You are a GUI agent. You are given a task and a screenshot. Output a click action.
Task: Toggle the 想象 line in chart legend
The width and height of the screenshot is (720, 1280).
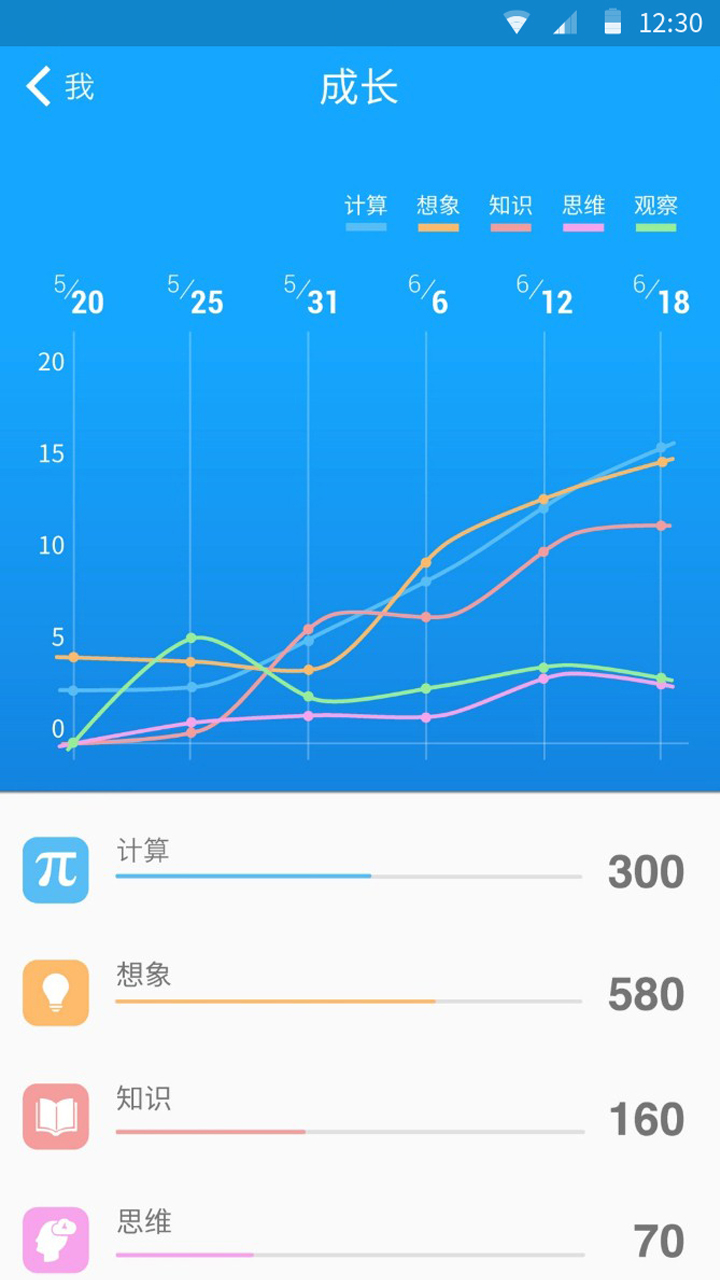click(x=438, y=212)
